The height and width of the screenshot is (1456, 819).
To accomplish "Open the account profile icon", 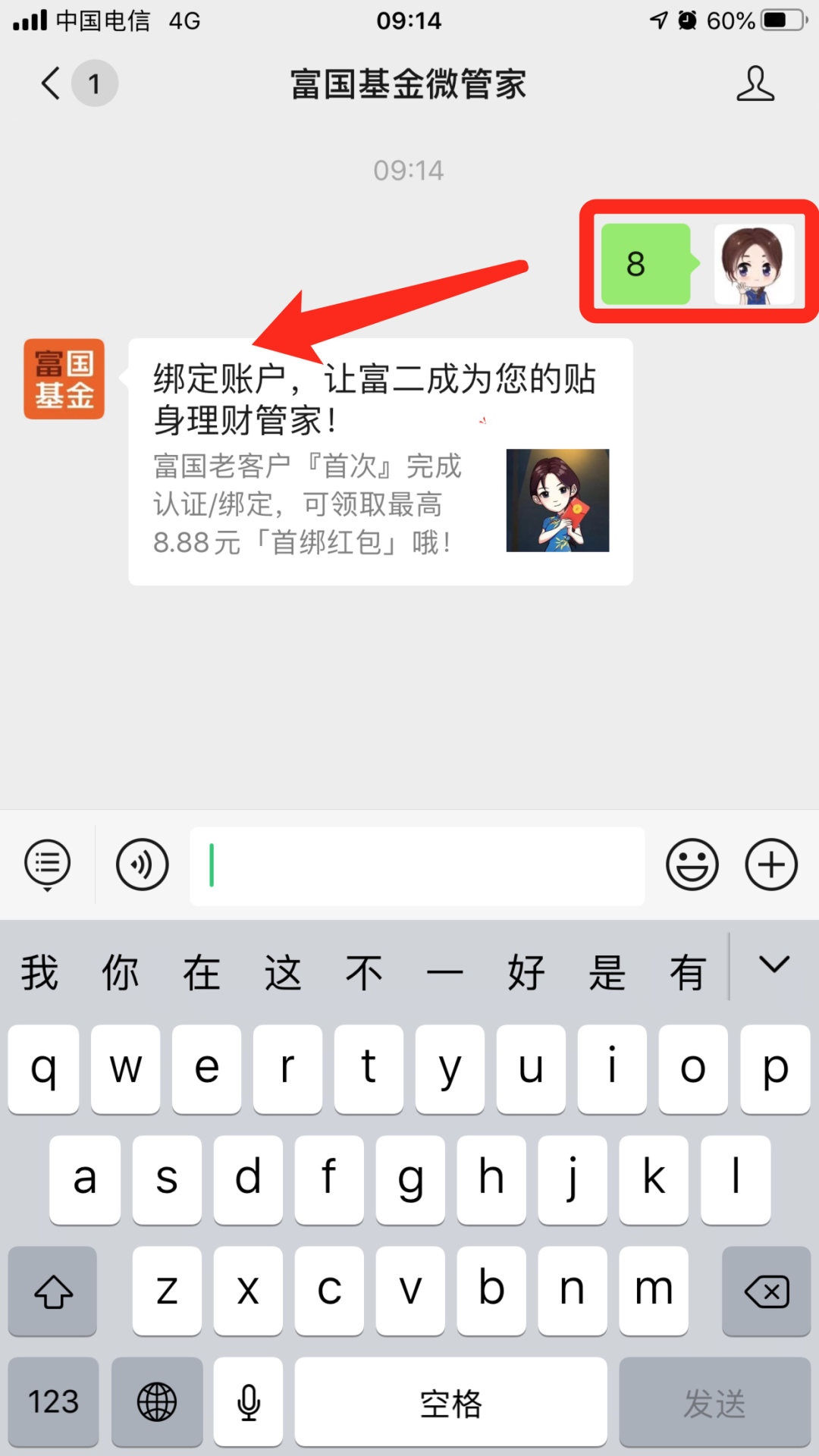I will [755, 83].
